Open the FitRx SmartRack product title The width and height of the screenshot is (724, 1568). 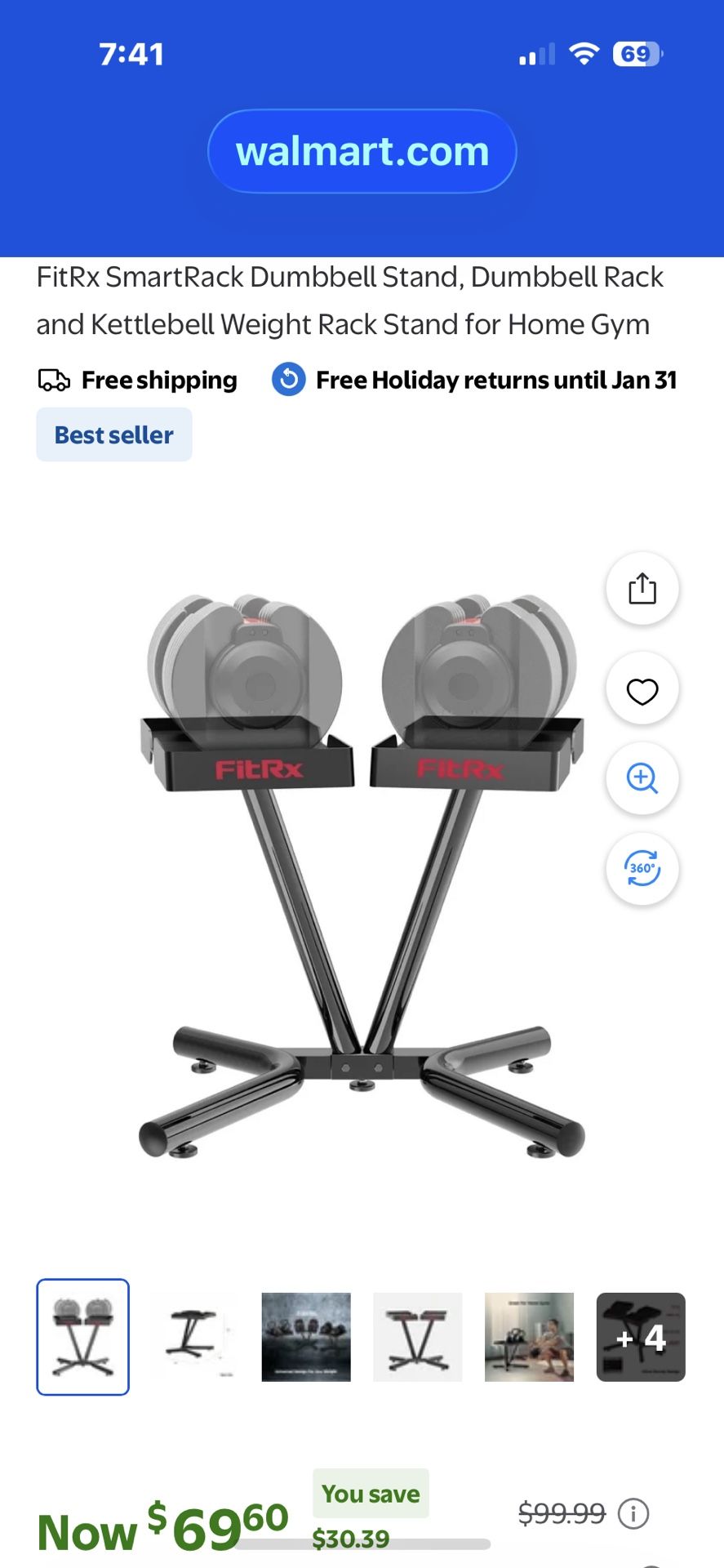point(351,300)
